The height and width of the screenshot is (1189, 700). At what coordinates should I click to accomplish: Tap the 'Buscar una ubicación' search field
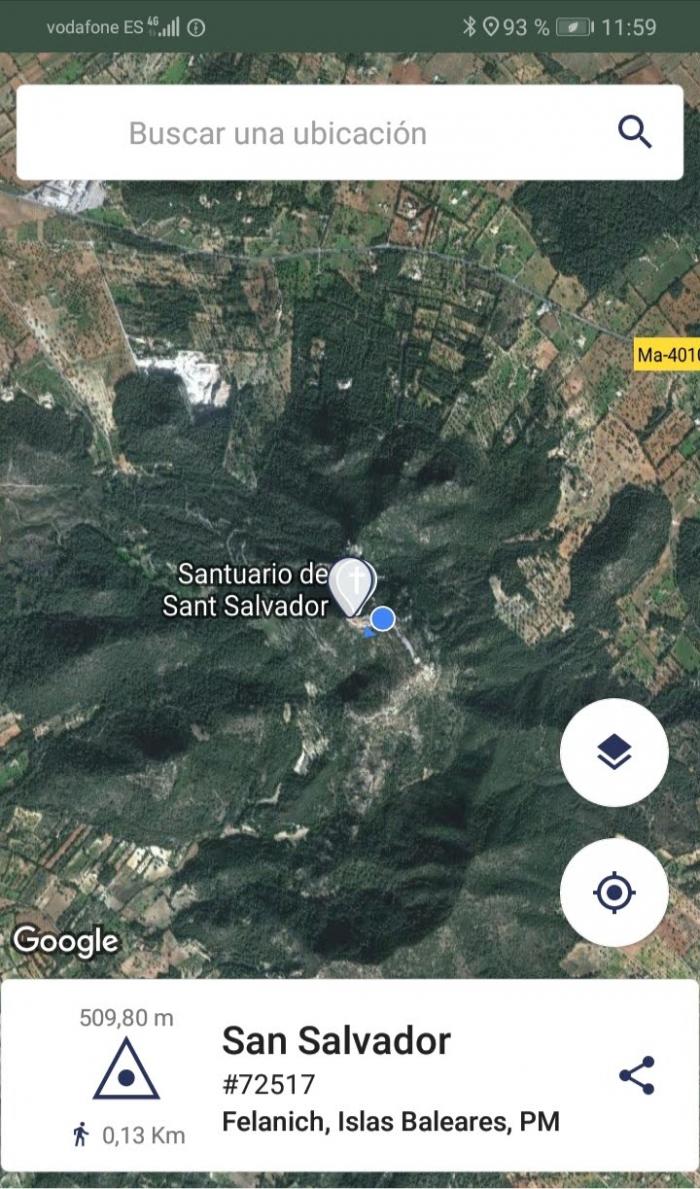coord(350,133)
